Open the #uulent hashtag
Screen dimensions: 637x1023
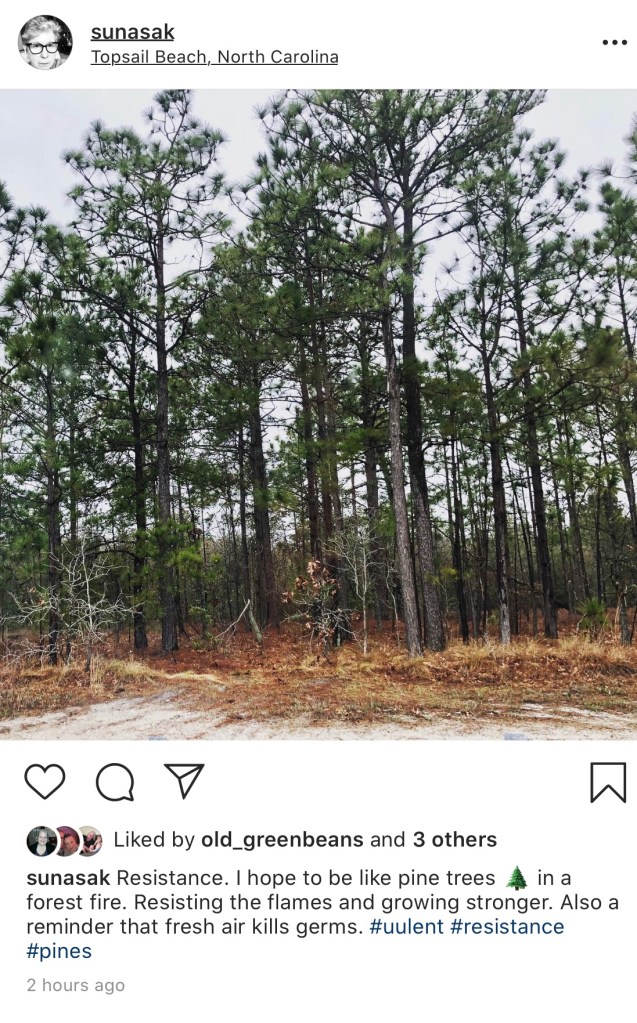pos(406,927)
